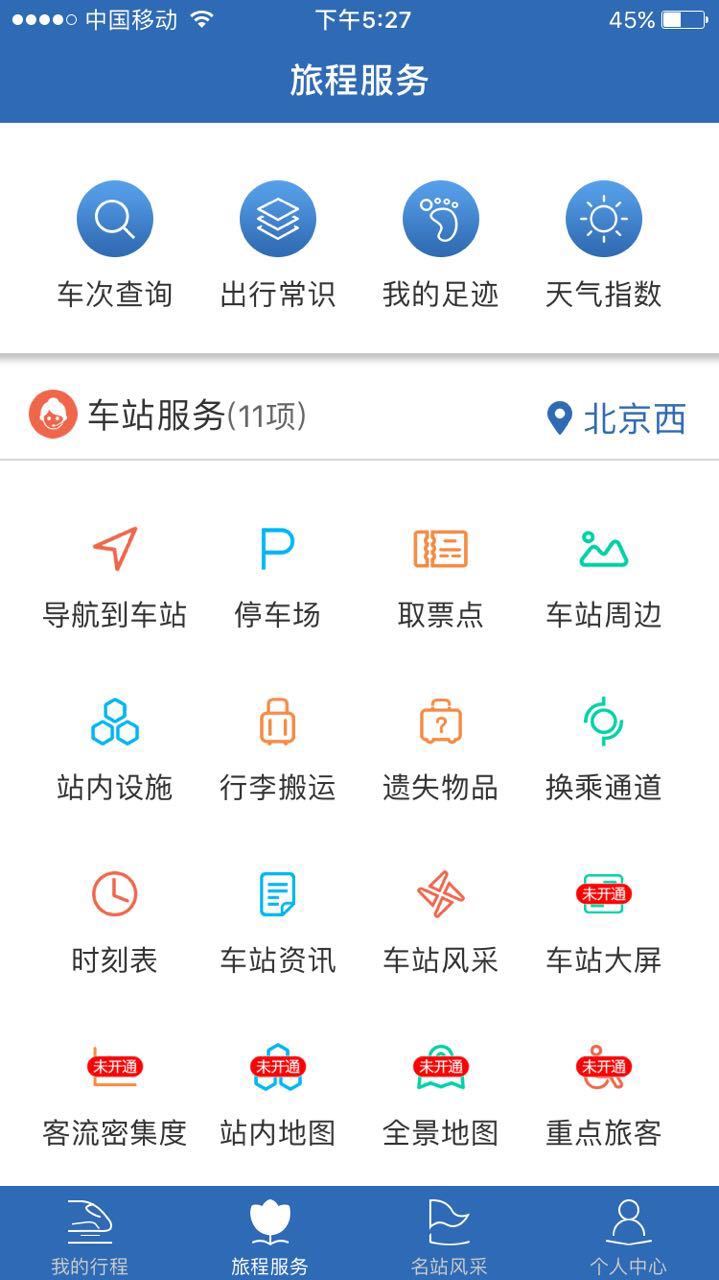Go to 个人中心 tab
This screenshot has width=719, height=1280.
click(x=628, y=1236)
